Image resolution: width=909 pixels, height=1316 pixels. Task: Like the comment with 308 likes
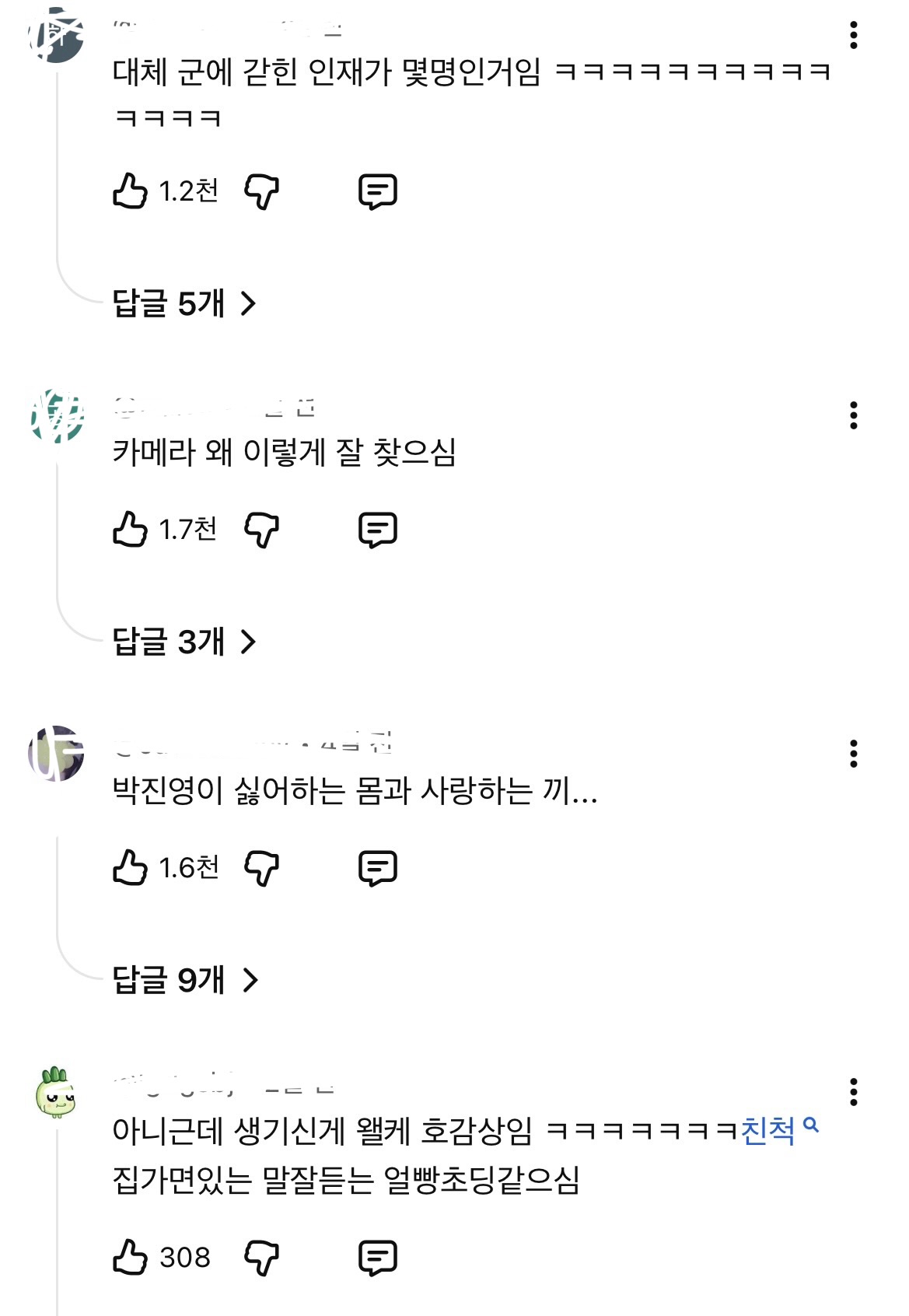click(x=130, y=1257)
